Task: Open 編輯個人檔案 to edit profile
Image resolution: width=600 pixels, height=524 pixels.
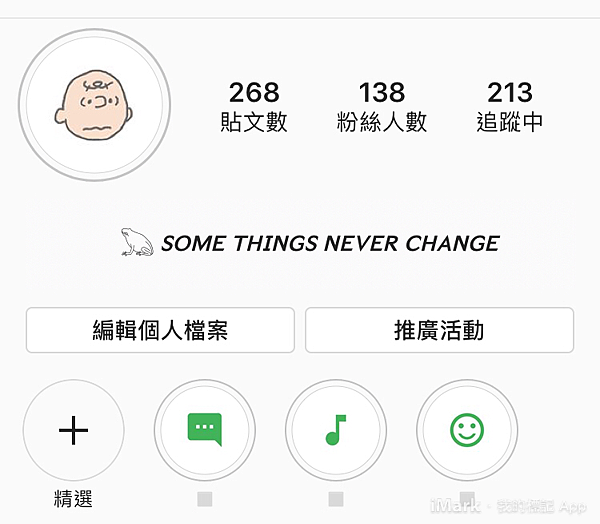Action: 160,330
